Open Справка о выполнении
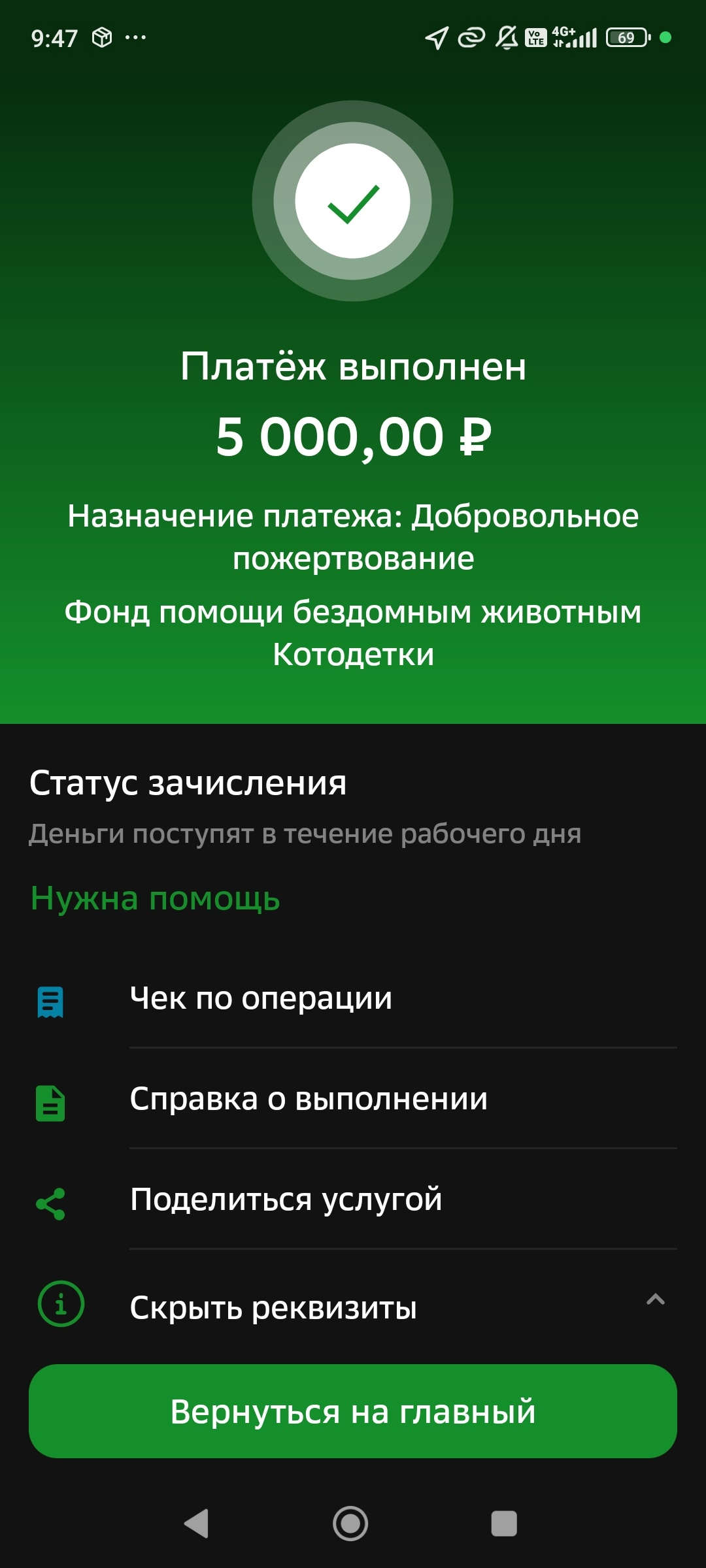706x1568 pixels. (x=353, y=1099)
